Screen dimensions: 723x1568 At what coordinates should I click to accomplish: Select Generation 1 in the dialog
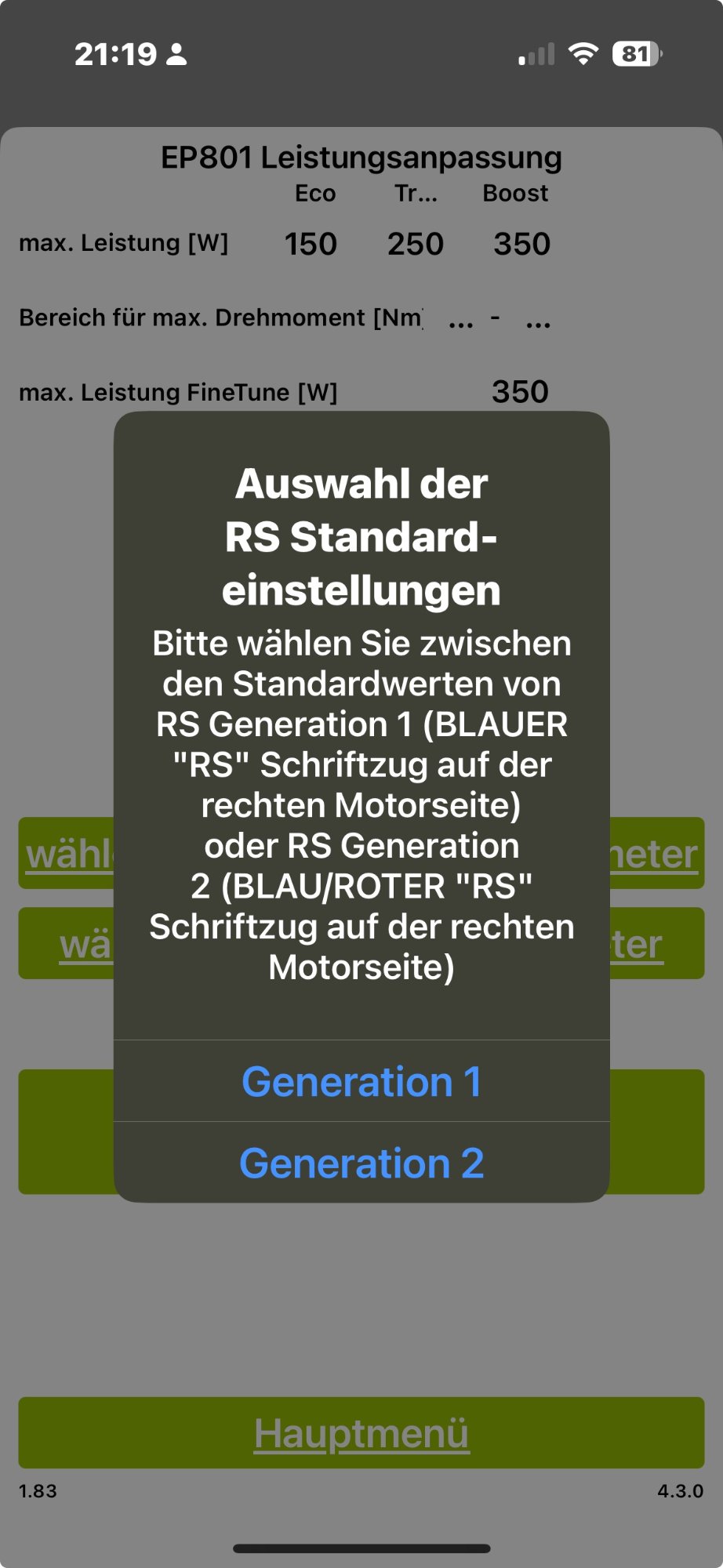pos(361,1082)
